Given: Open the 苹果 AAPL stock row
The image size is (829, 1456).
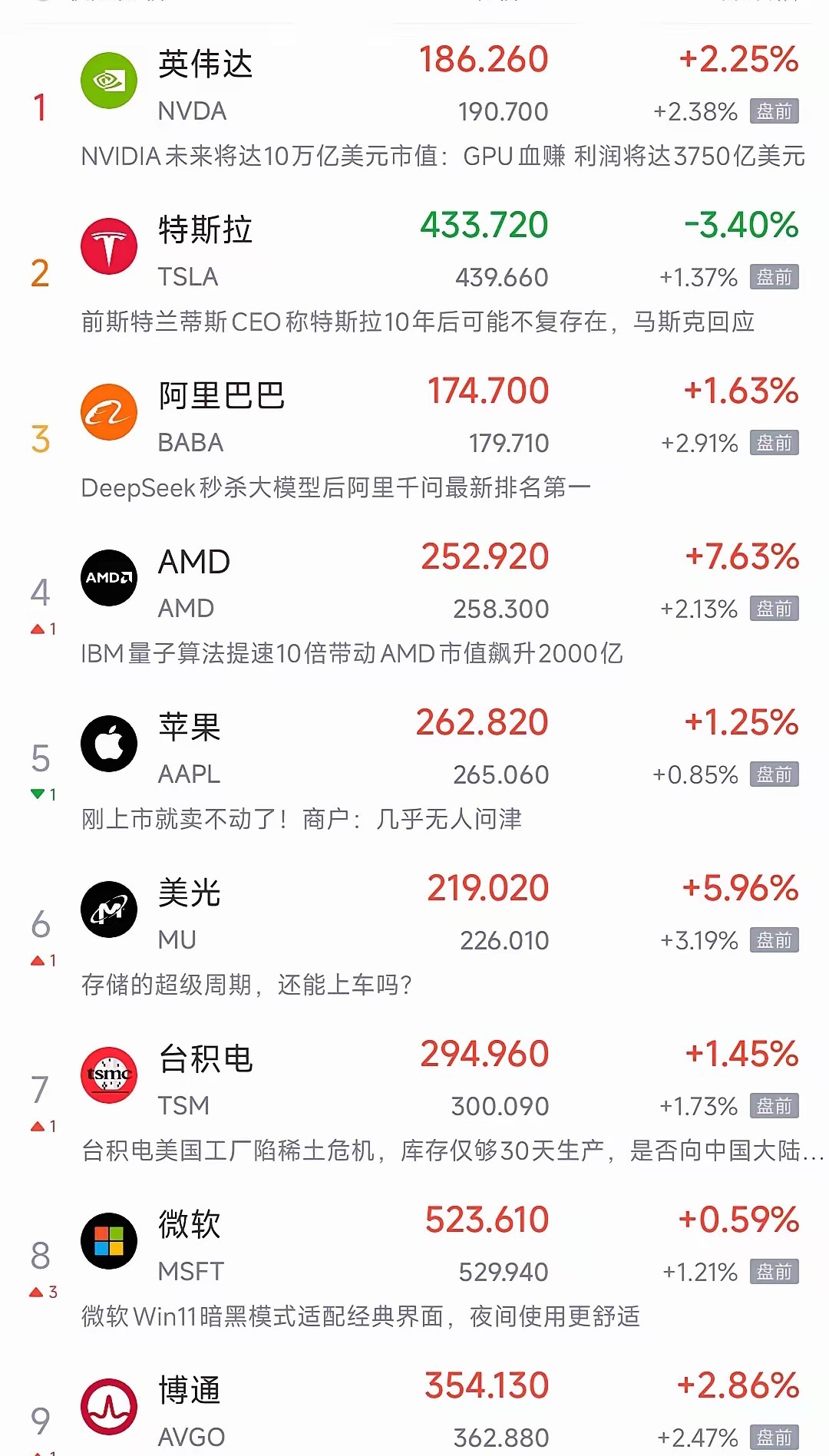Looking at the screenshot, I should (x=414, y=748).
